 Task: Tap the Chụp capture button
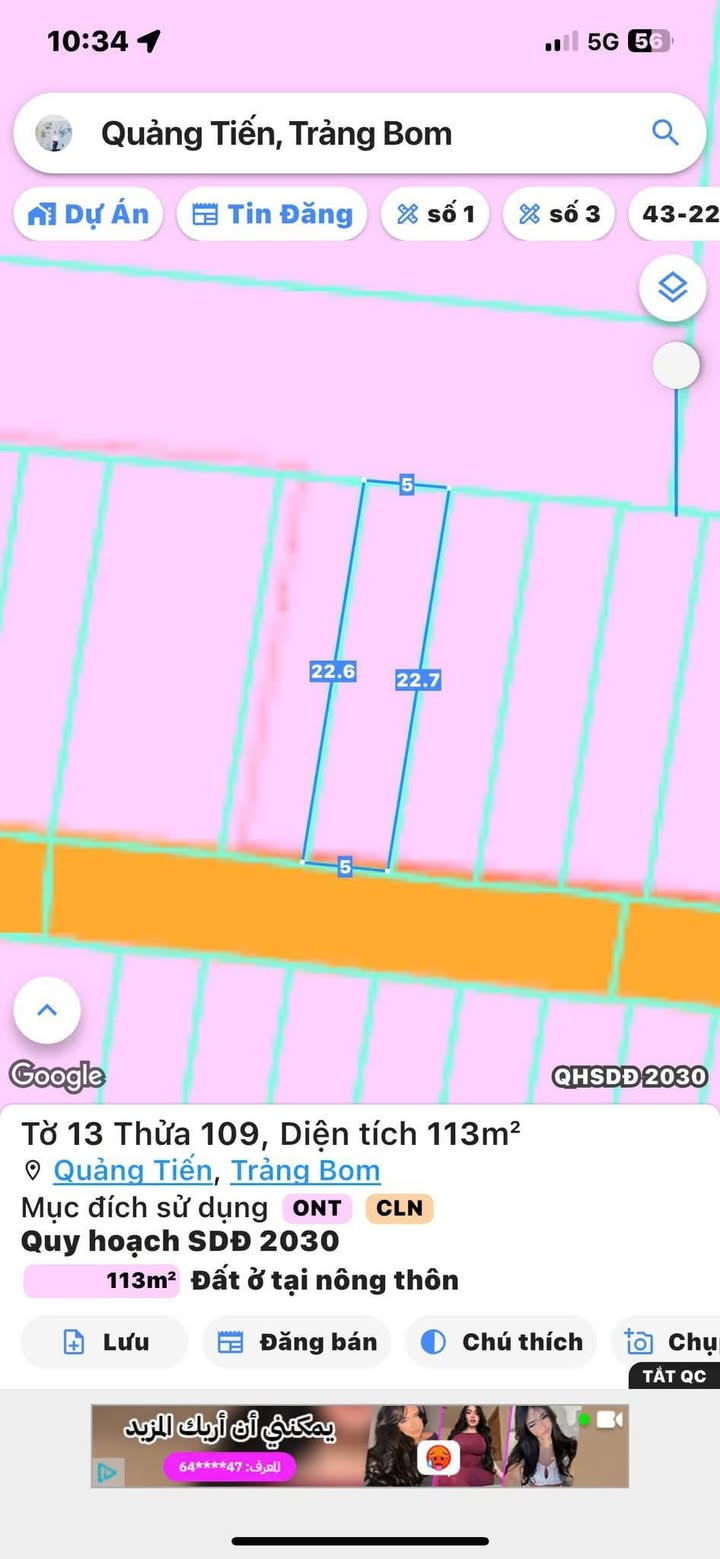point(666,1342)
